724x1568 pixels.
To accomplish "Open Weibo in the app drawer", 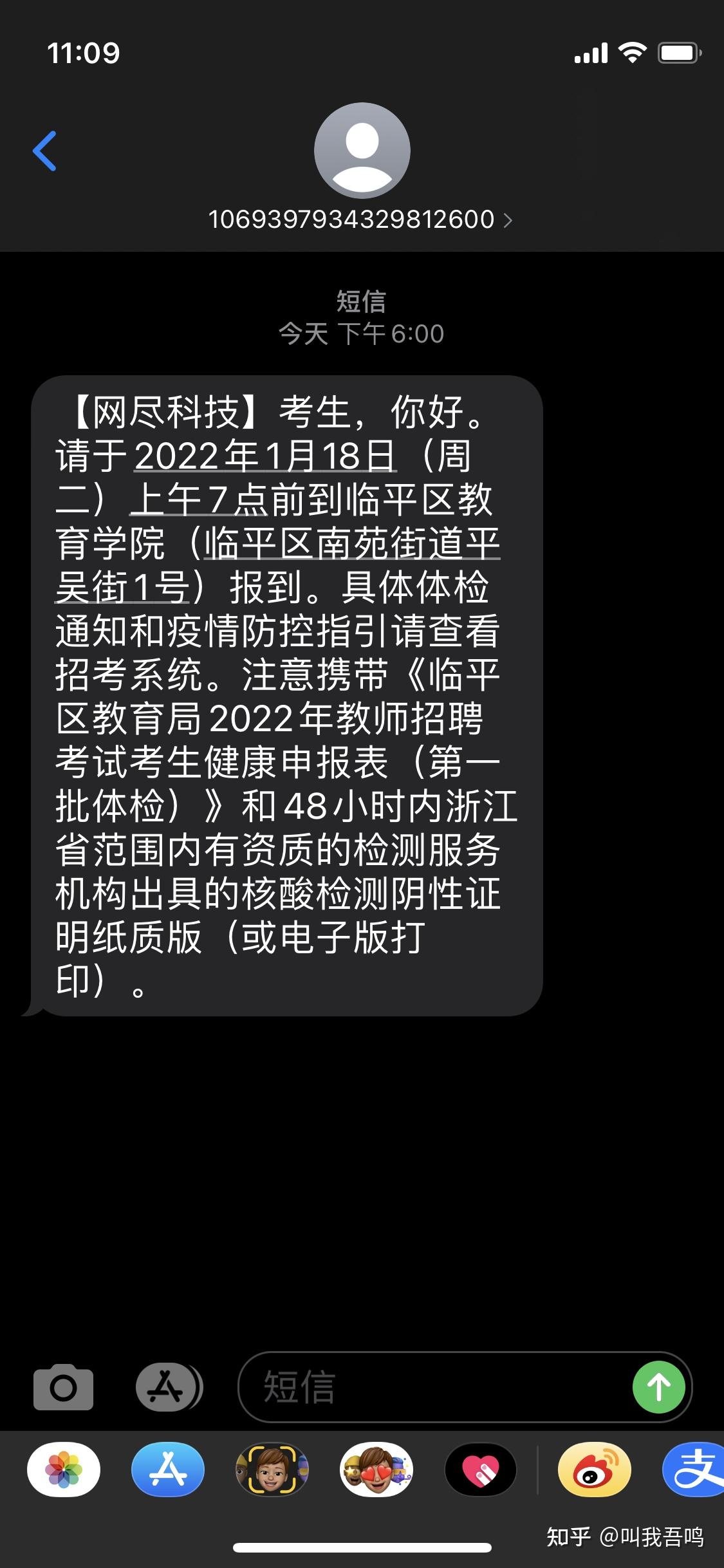I will tap(594, 1470).
